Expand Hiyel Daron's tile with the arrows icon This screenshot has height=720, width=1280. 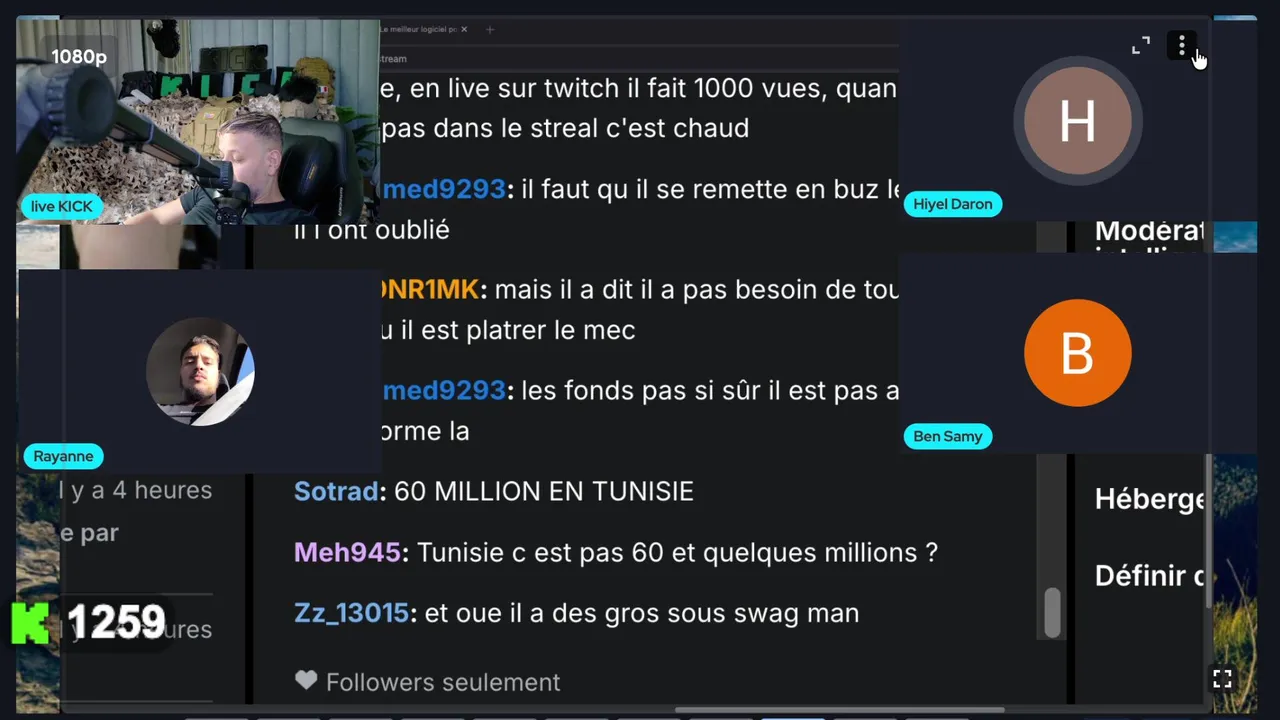(1141, 46)
